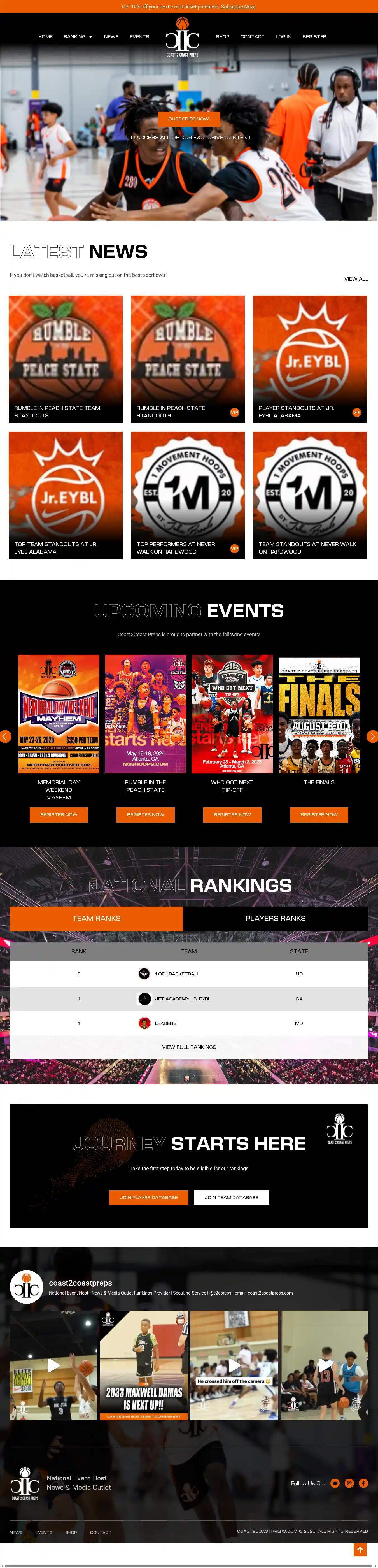
Task: Join the team database
Action: pos(231,1197)
